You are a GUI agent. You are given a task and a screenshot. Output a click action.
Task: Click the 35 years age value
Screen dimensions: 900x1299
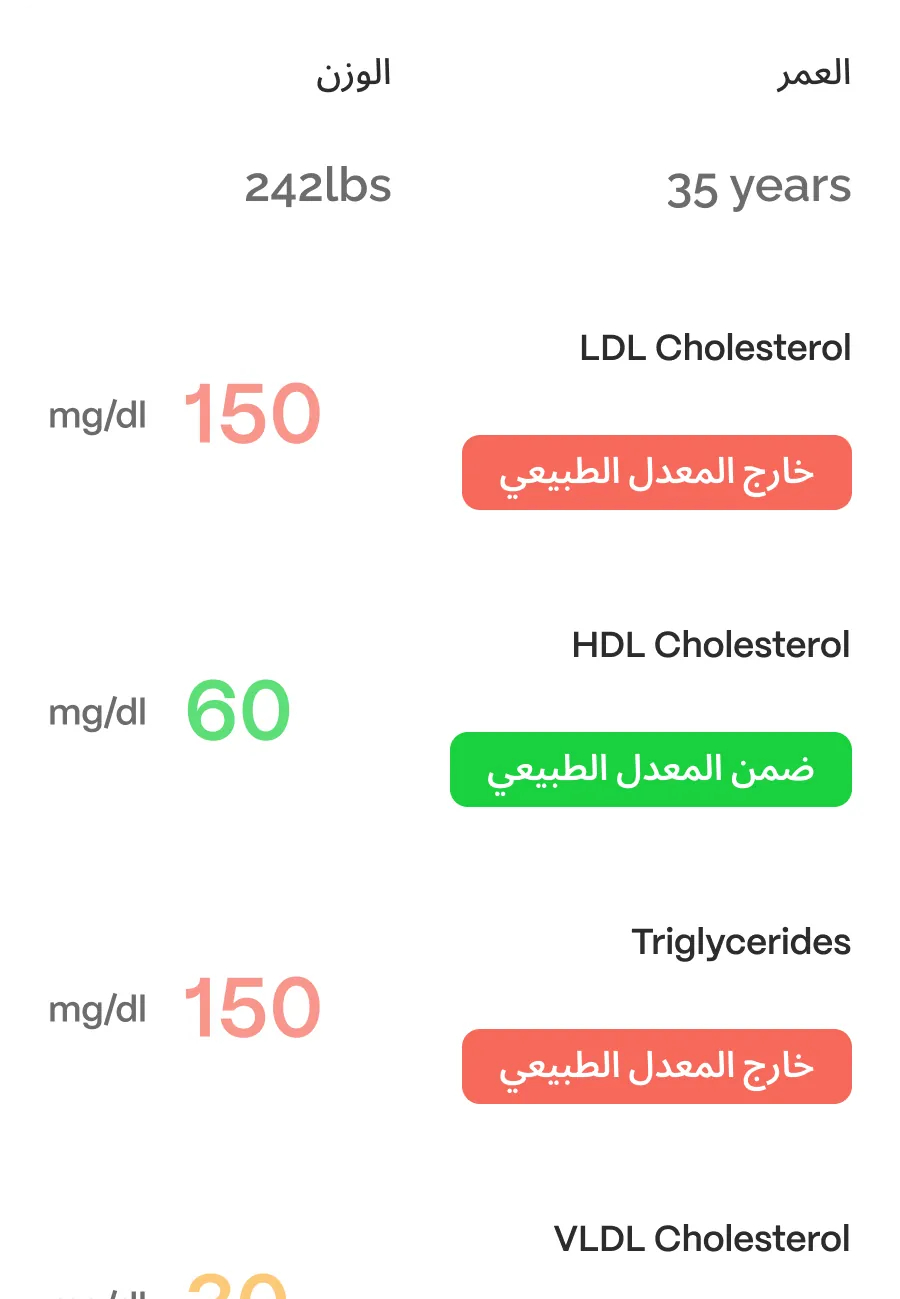tap(759, 185)
